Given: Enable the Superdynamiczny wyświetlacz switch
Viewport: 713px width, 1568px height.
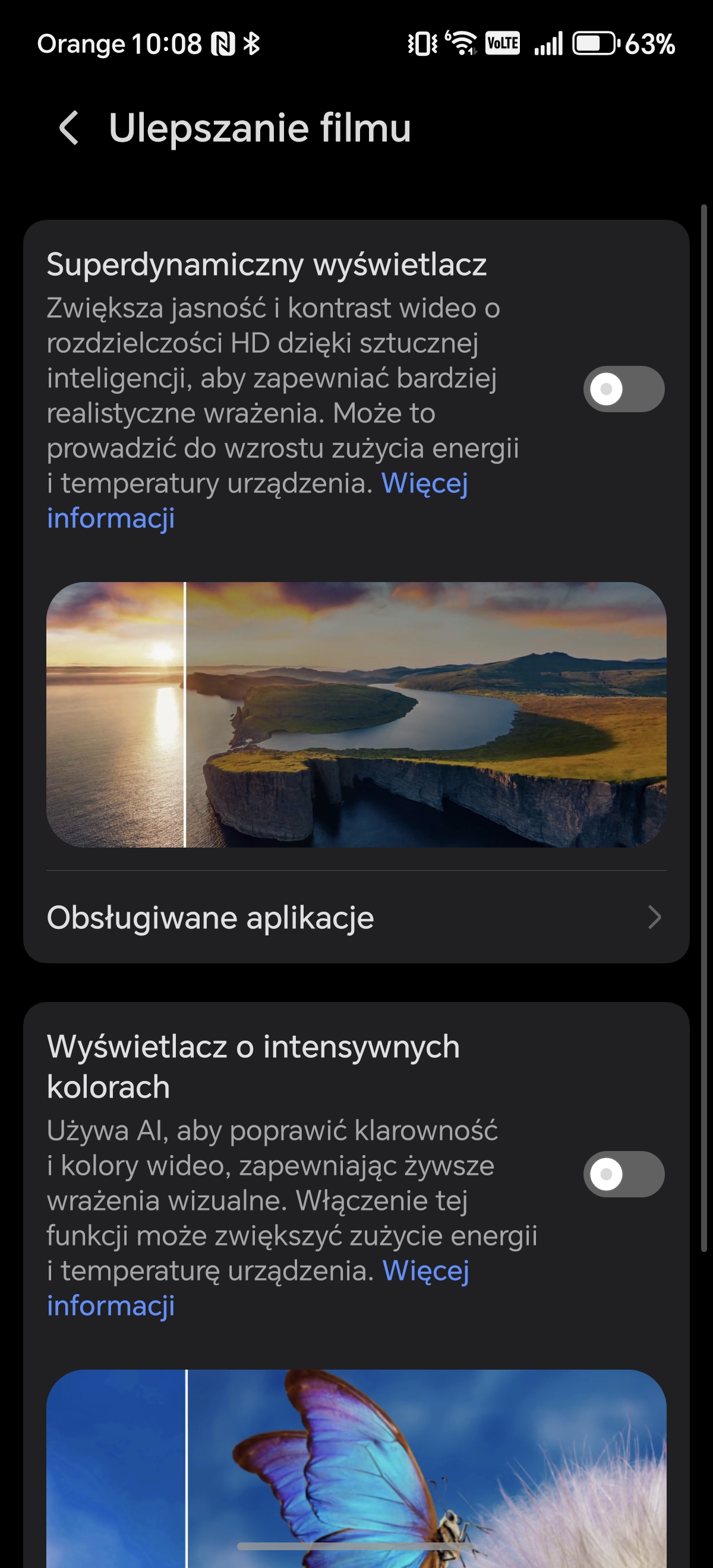Looking at the screenshot, I should pyautogui.click(x=623, y=389).
